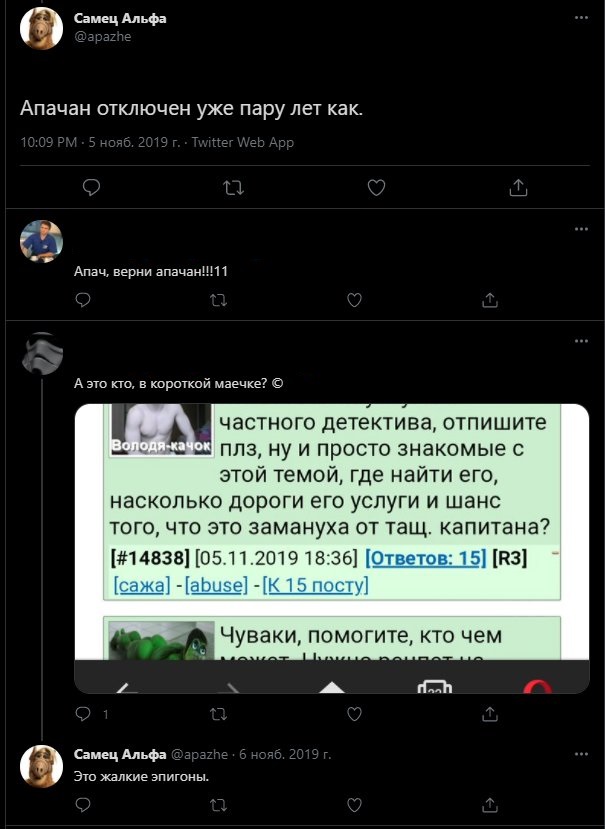605x829 pixels.
Task: Like the tweet 'А это кто, в короткой маечке?'
Action: [x=354, y=714]
